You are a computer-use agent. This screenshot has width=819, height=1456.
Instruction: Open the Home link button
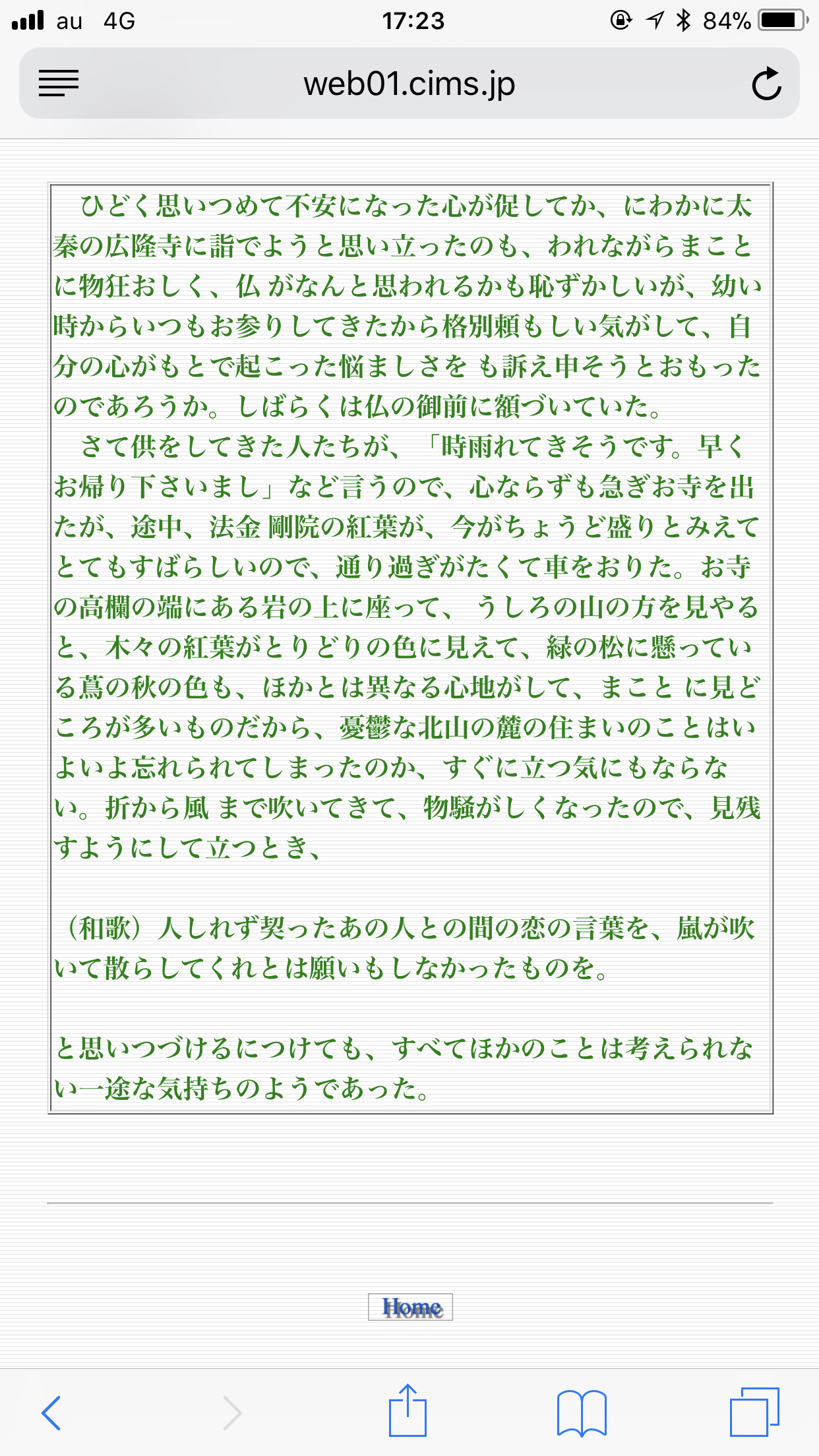point(410,1307)
